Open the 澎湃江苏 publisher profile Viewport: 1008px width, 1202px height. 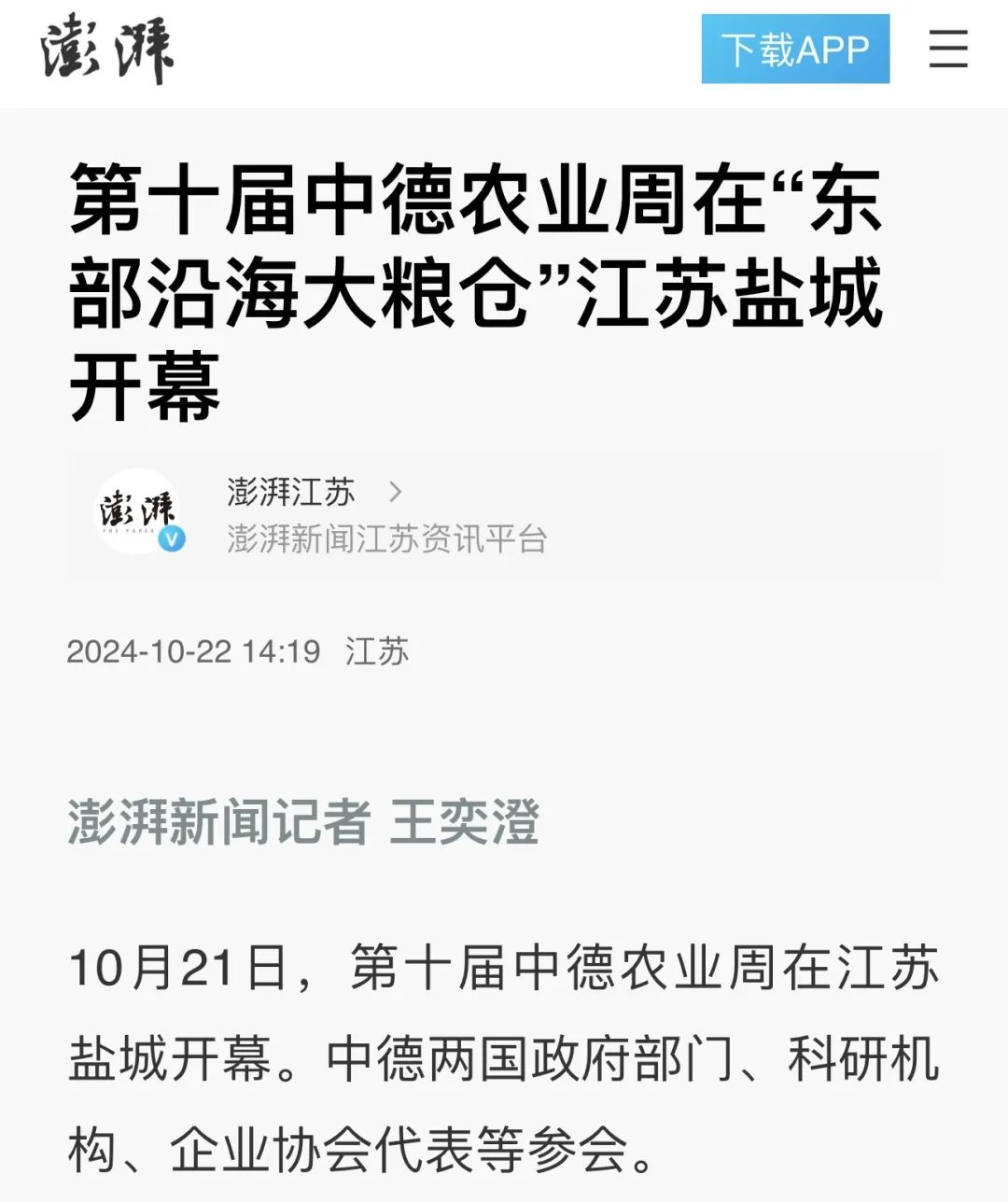click(291, 492)
